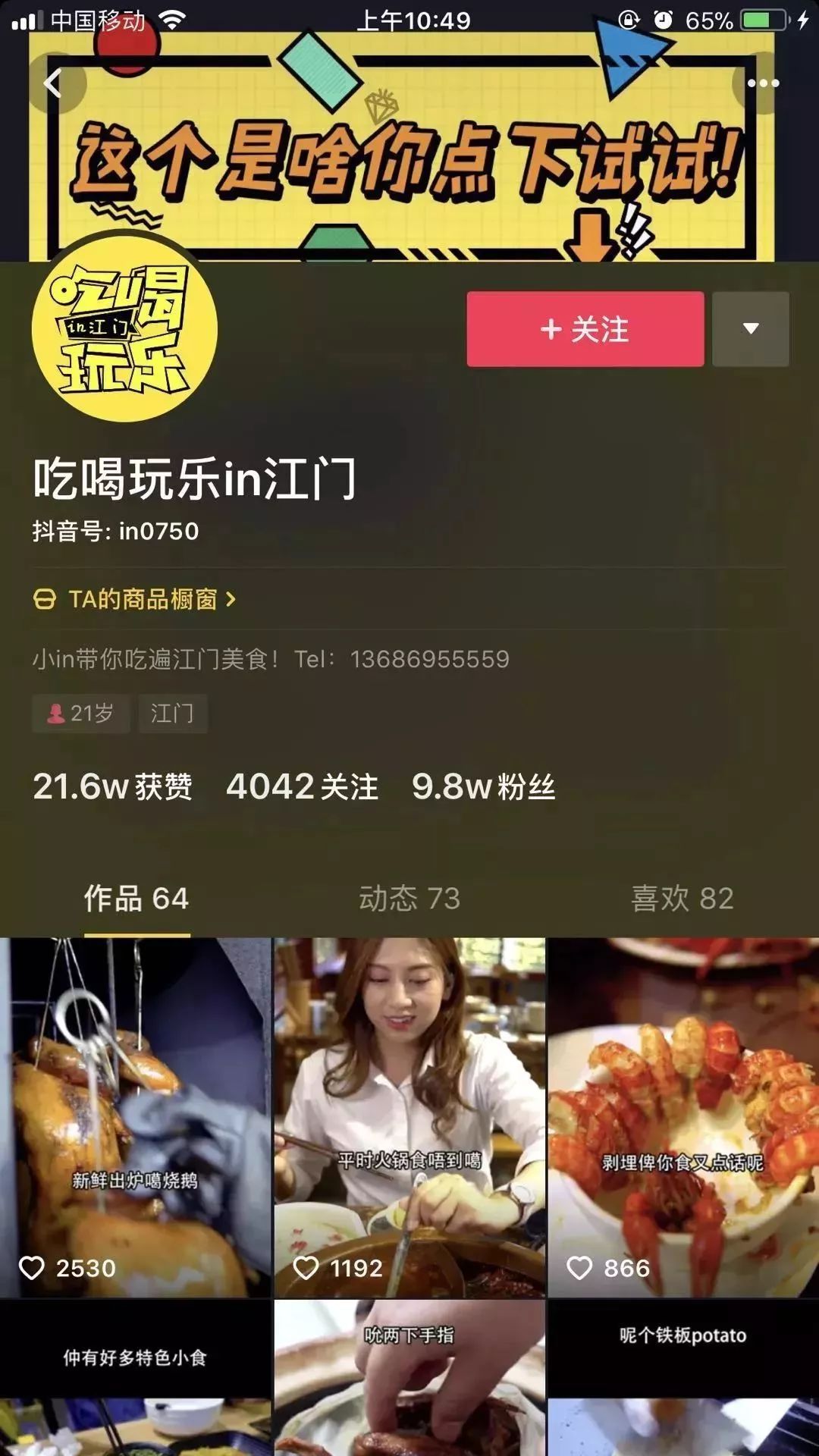Viewport: 819px width, 1456px height.
Task: Toggle the 21岁 age badge
Action: [x=82, y=714]
